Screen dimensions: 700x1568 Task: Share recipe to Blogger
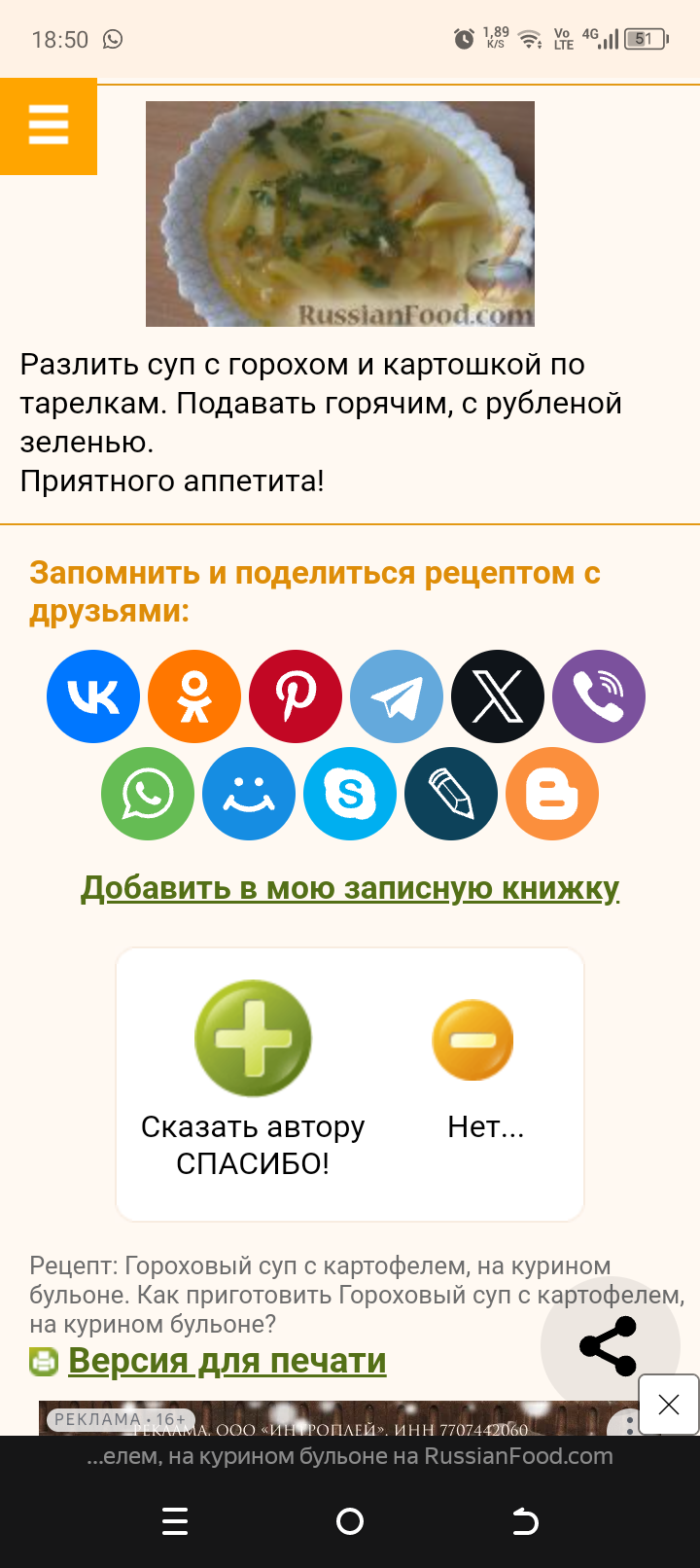552,794
